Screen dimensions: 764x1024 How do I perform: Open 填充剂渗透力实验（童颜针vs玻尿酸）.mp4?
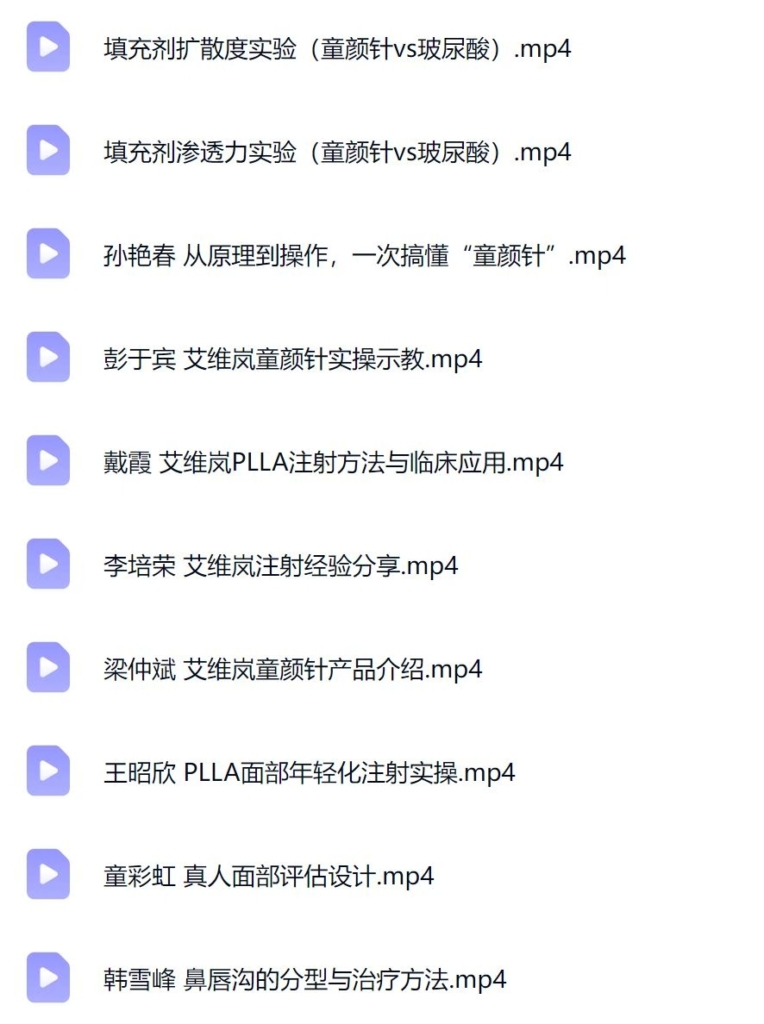336,152
